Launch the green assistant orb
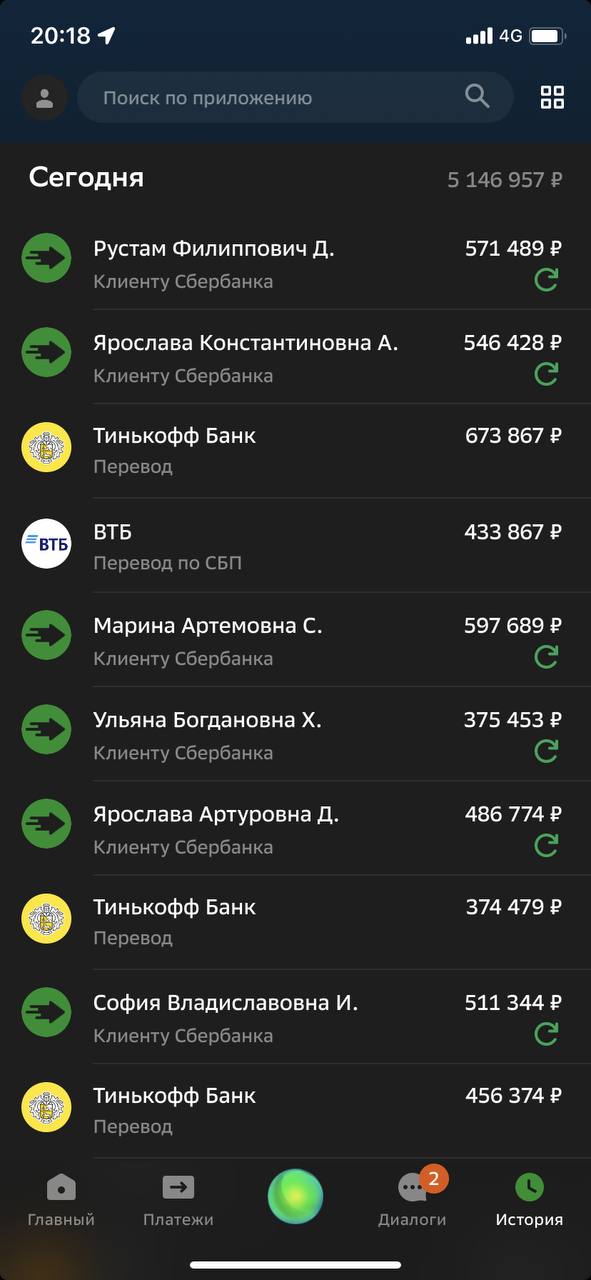The image size is (591, 1280). (x=296, y=1197)
